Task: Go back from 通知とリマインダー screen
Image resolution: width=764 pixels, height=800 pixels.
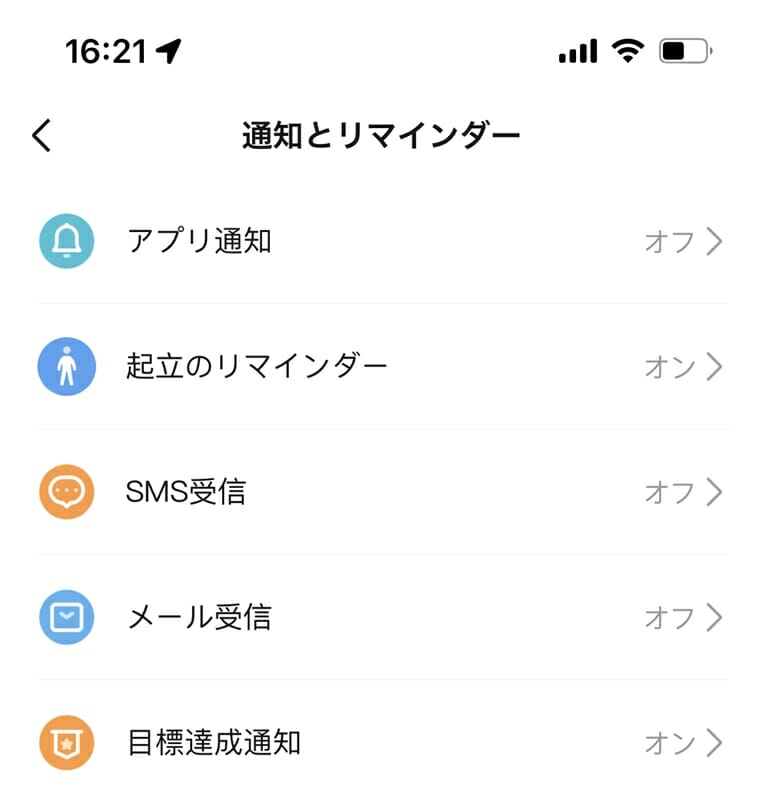Action: point(42,135)
